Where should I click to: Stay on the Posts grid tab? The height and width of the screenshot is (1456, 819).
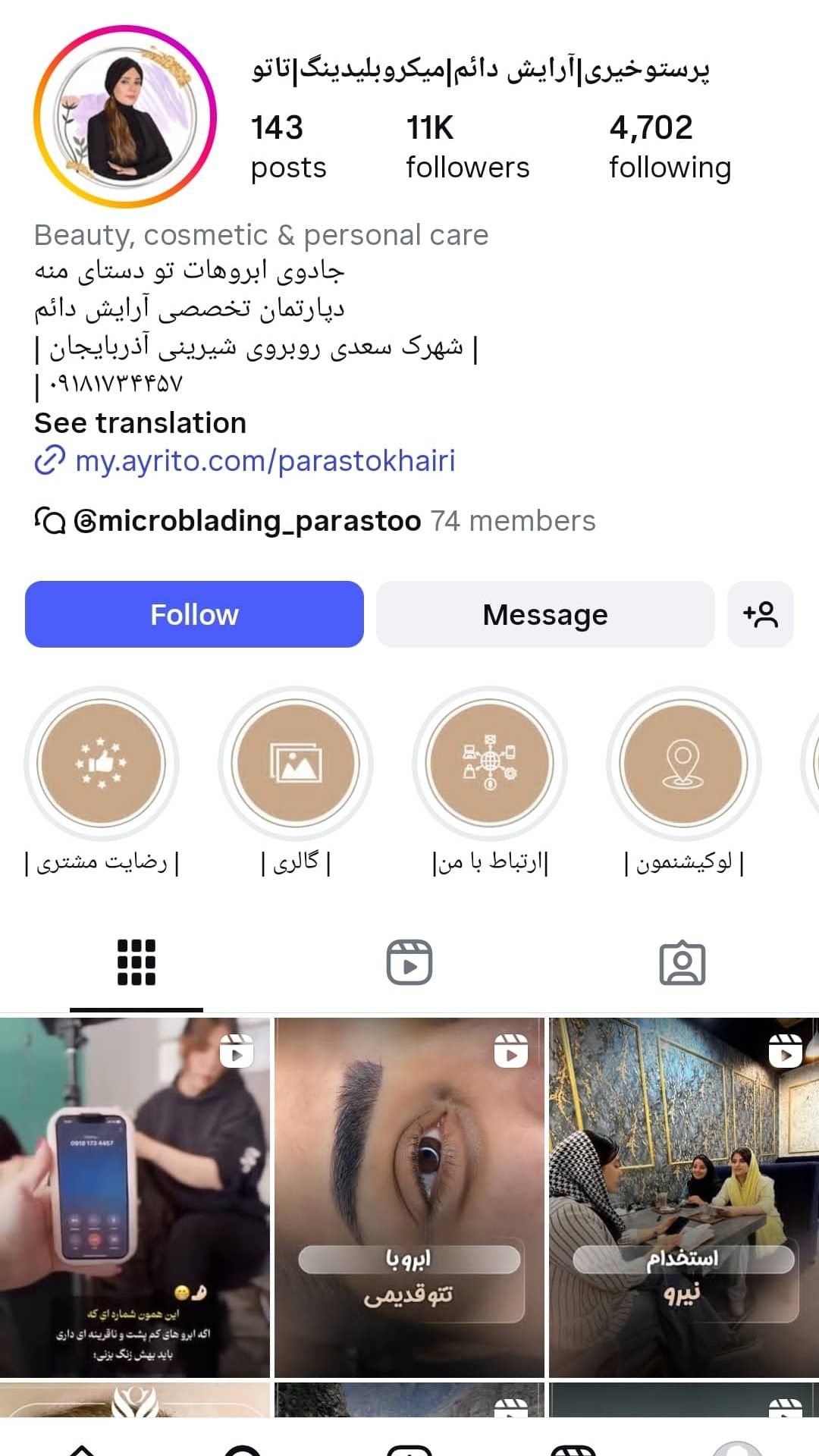135,962
